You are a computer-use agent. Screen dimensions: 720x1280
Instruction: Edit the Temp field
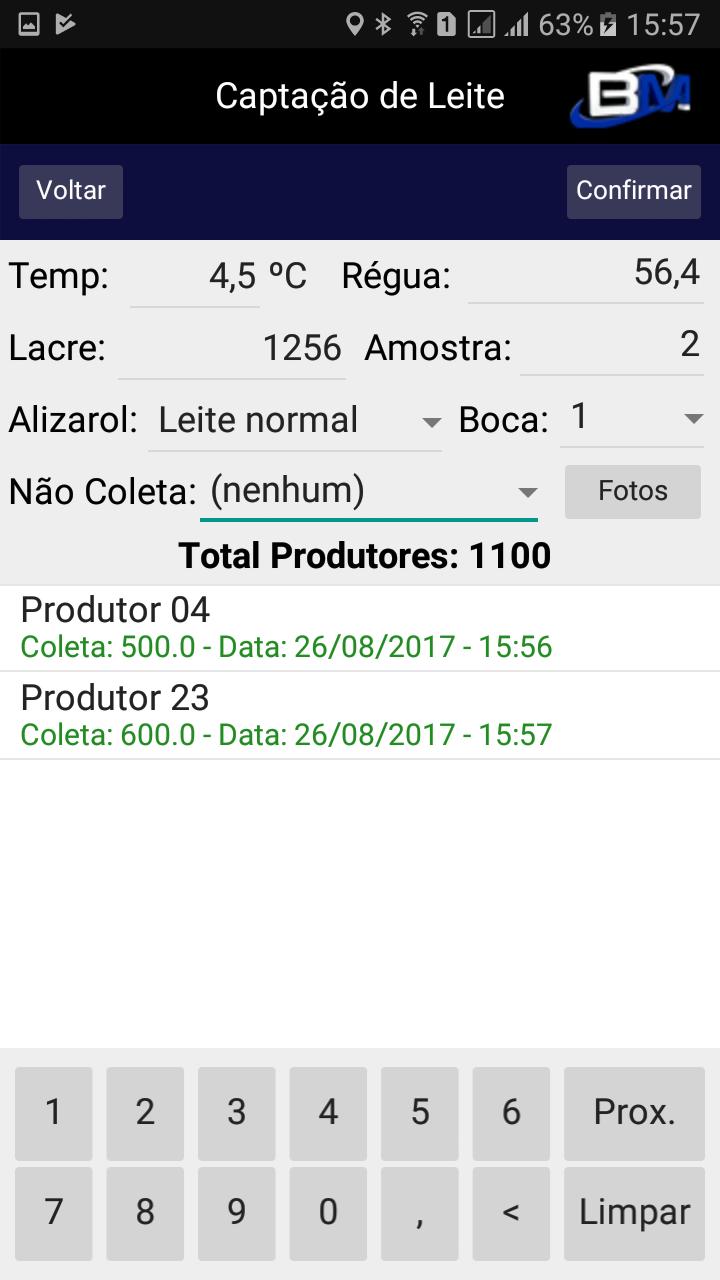(195, 276)
